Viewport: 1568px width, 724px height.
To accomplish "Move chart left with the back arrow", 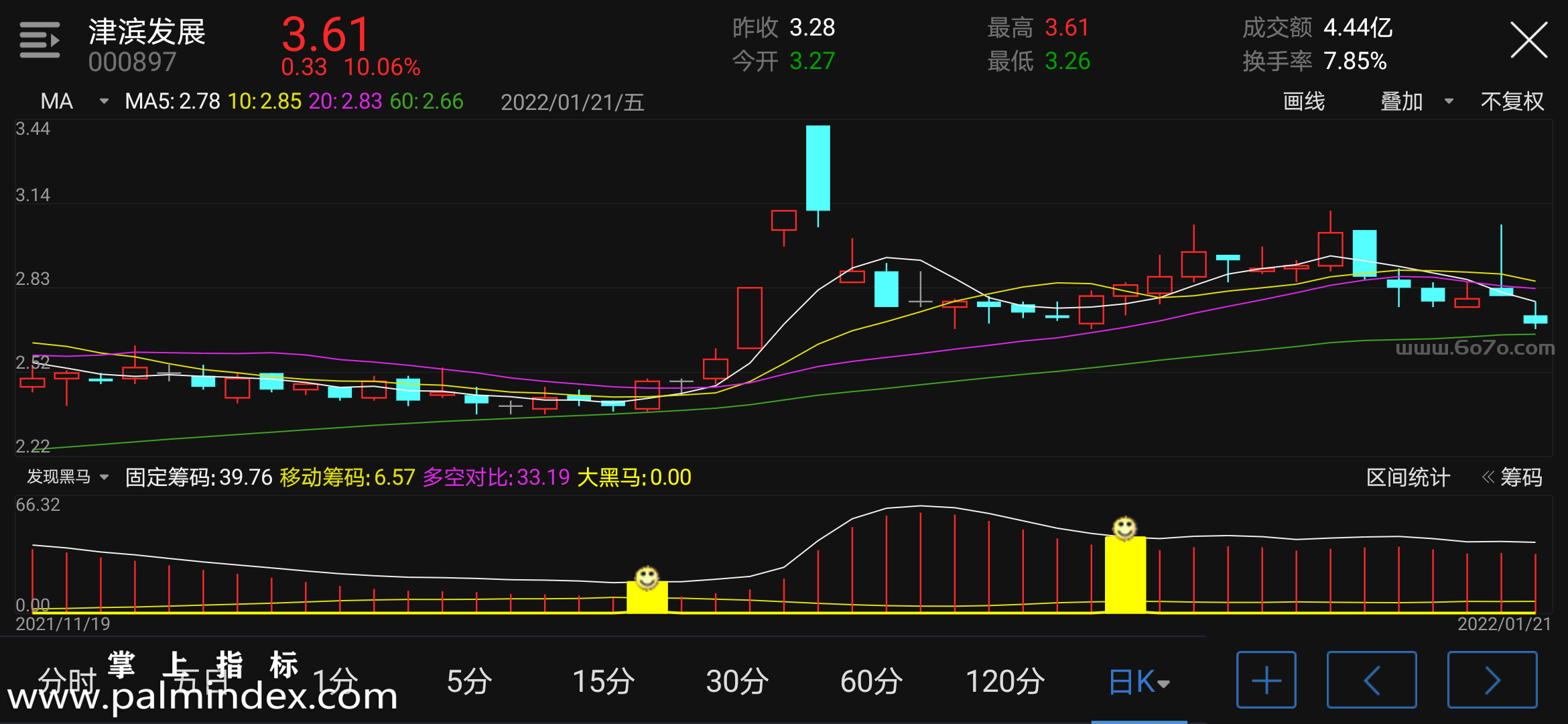I will [x=1371, y=680].
